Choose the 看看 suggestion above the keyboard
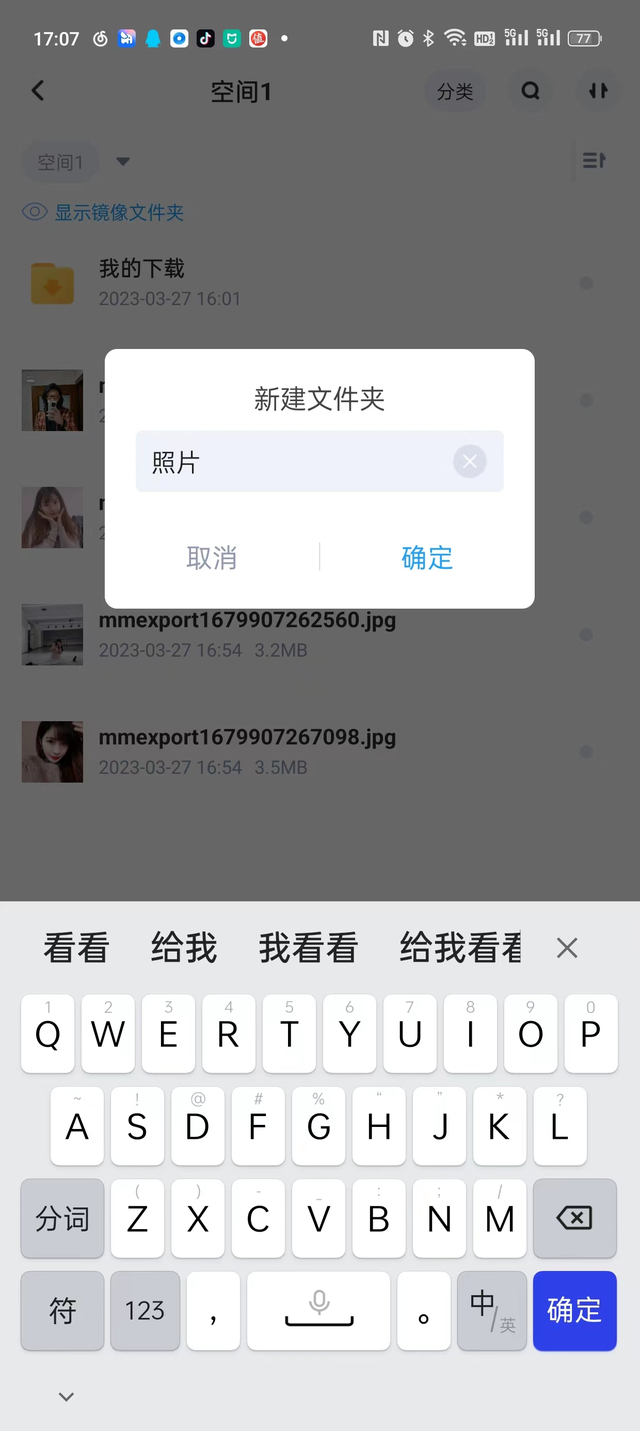The image size is (640, 1431). click(x=76, y=947)
